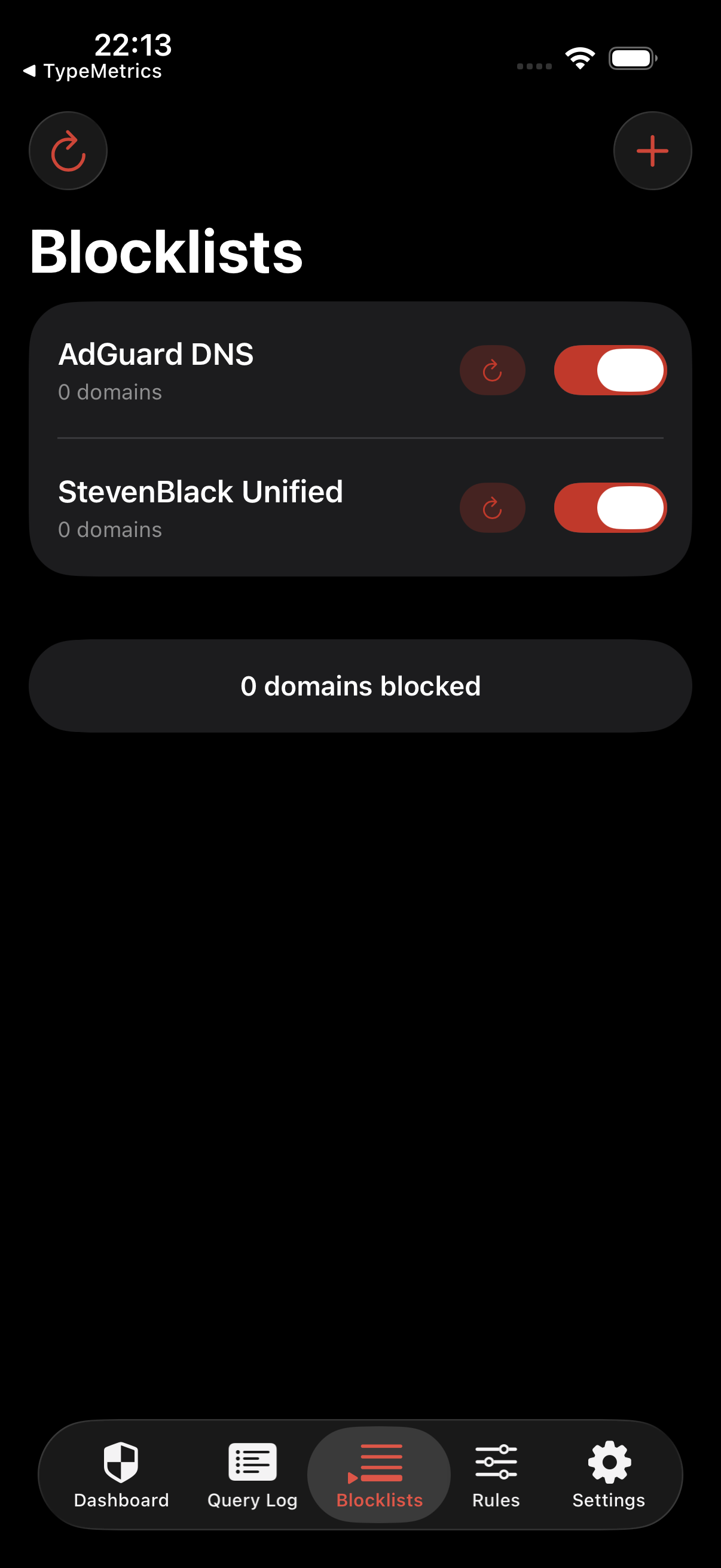Screen dimensions: 721x1568
Task: Refresh the StevenBlack Unified blocklist
Action: [492, 508]
